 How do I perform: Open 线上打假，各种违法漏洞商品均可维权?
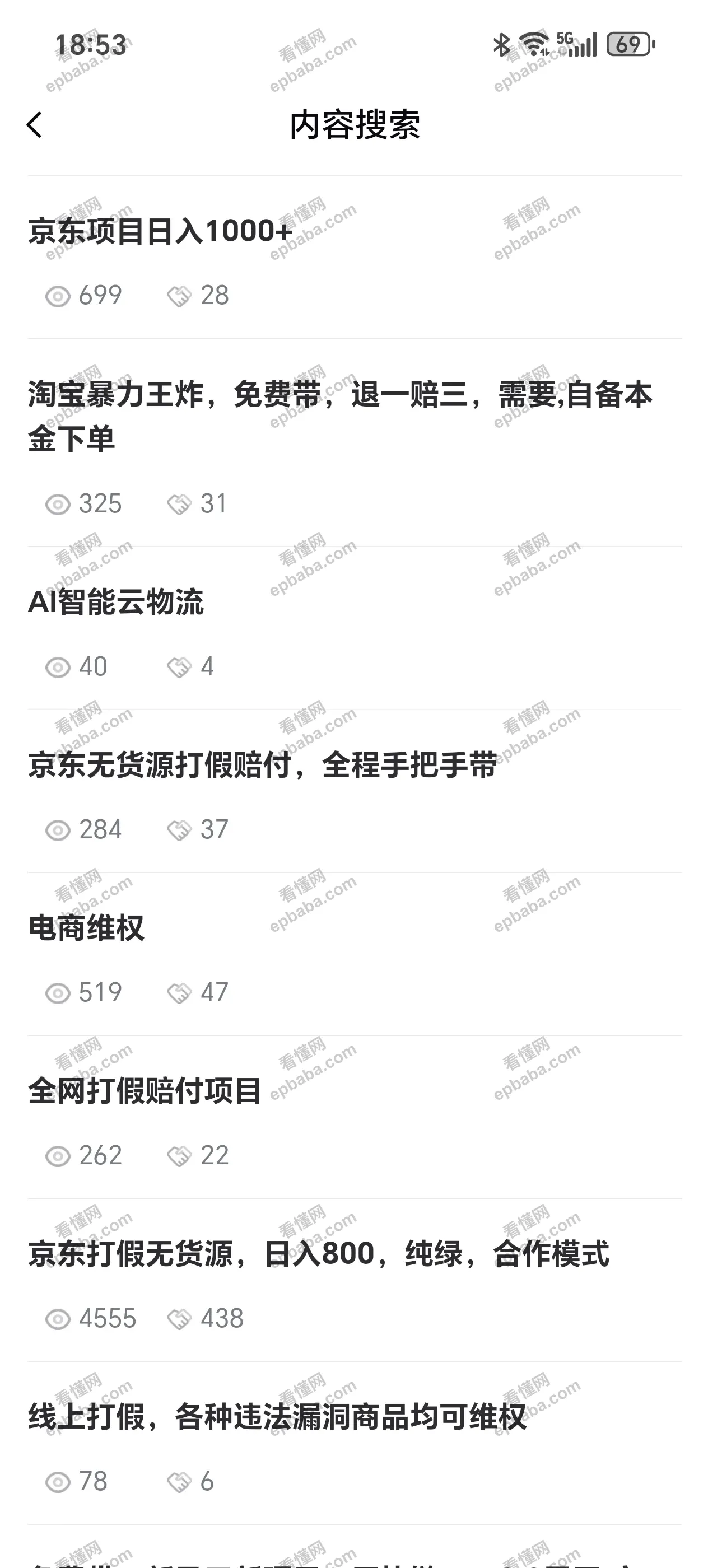pos(277,1417)
